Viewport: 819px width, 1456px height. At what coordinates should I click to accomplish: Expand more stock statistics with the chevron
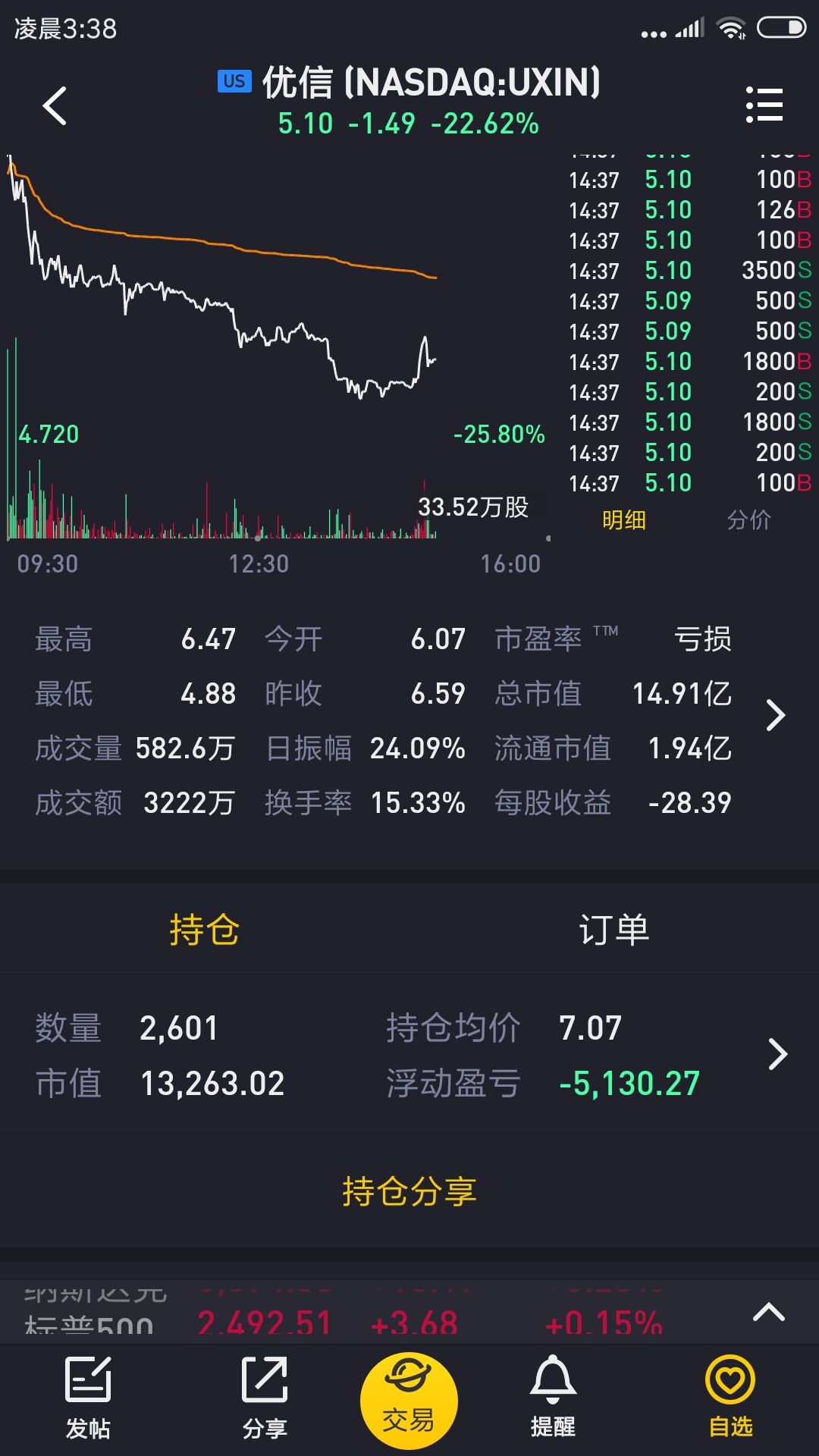(x=775, y=715)
